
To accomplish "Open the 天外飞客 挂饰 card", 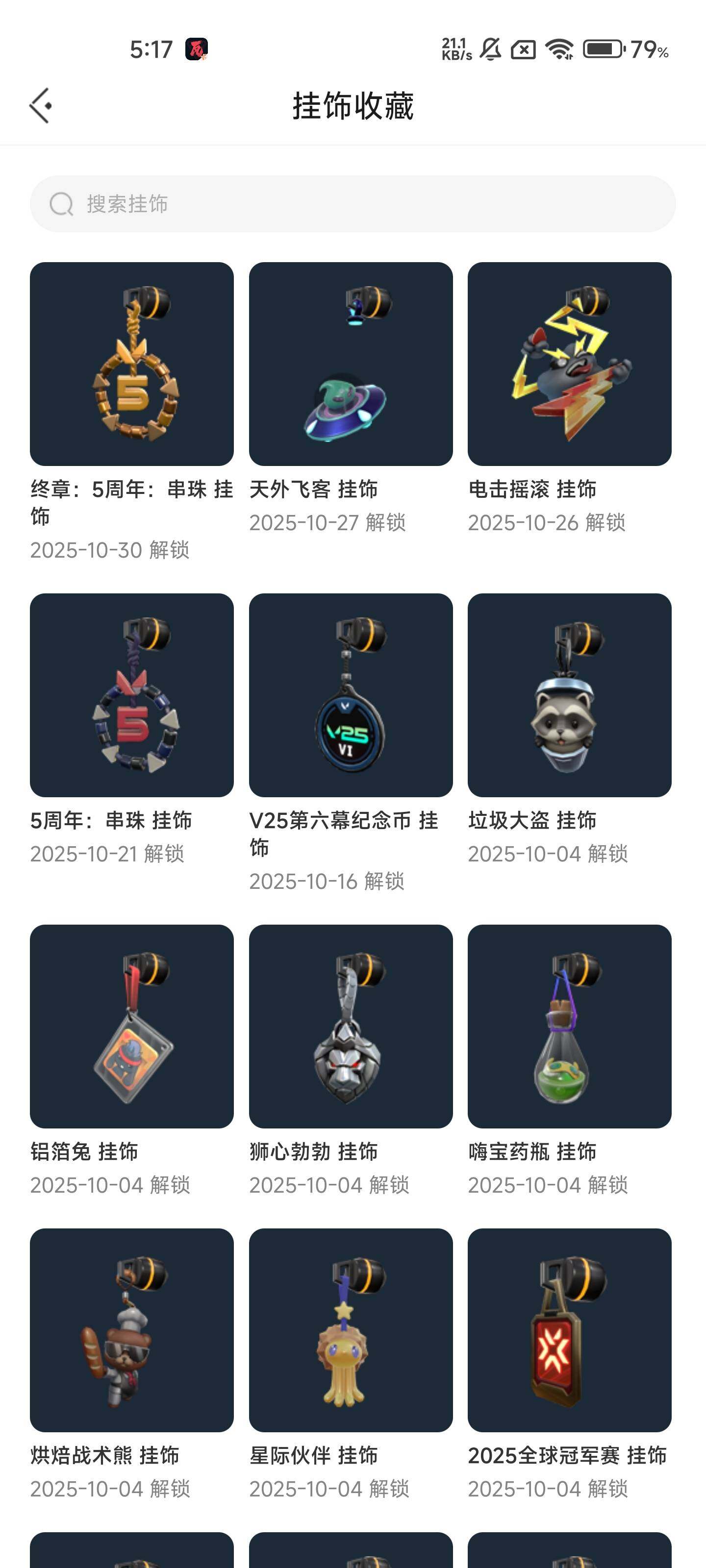I will point(350,364).
